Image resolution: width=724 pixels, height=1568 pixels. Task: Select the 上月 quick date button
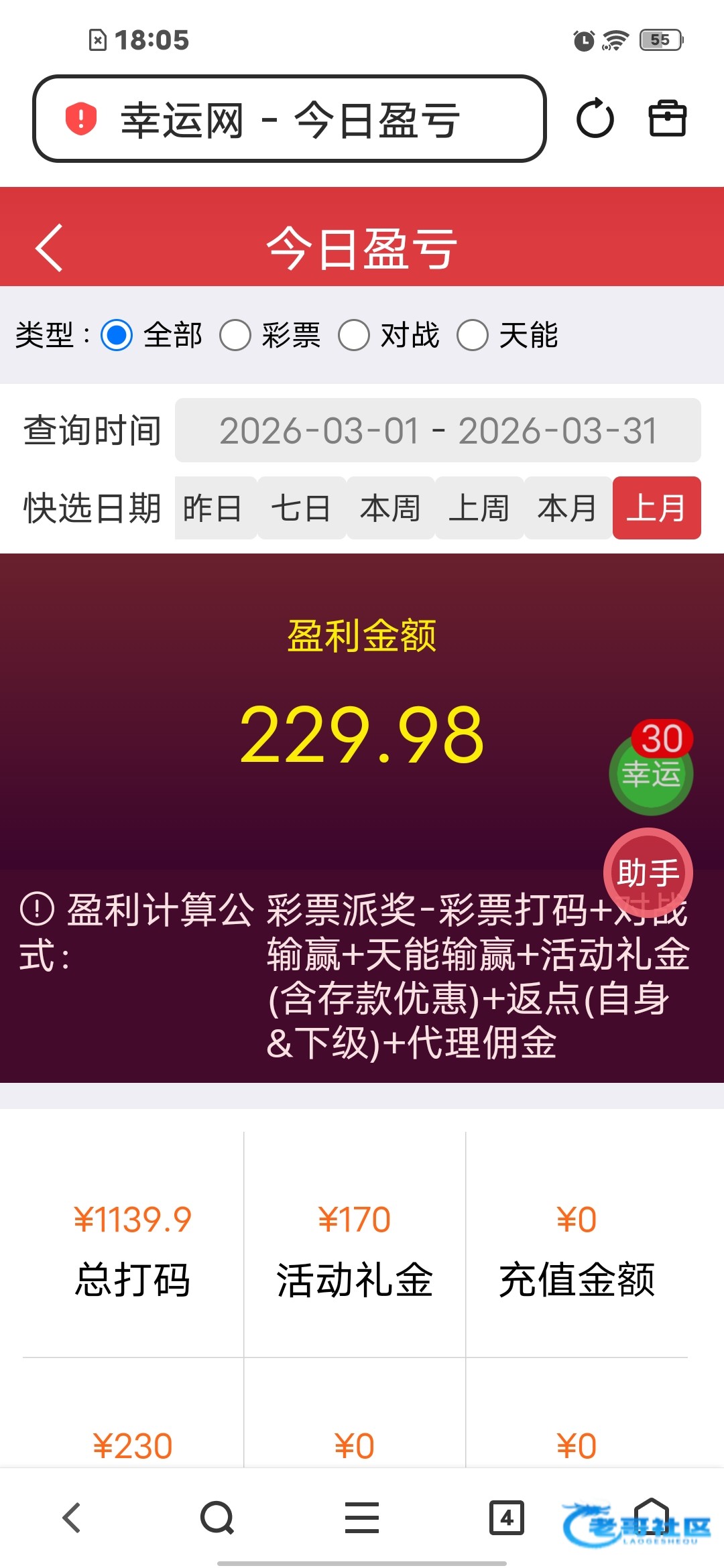tap(657, 508)
